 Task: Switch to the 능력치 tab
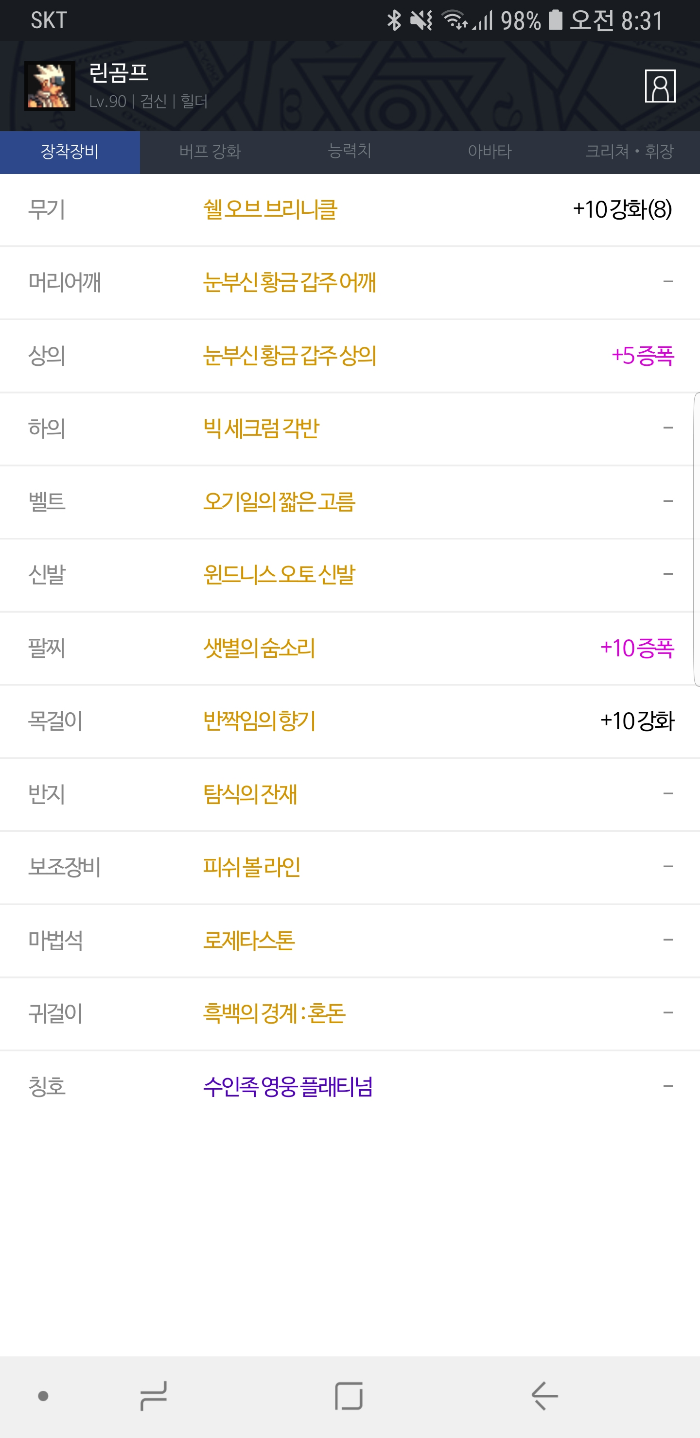[x=350, y=152]
